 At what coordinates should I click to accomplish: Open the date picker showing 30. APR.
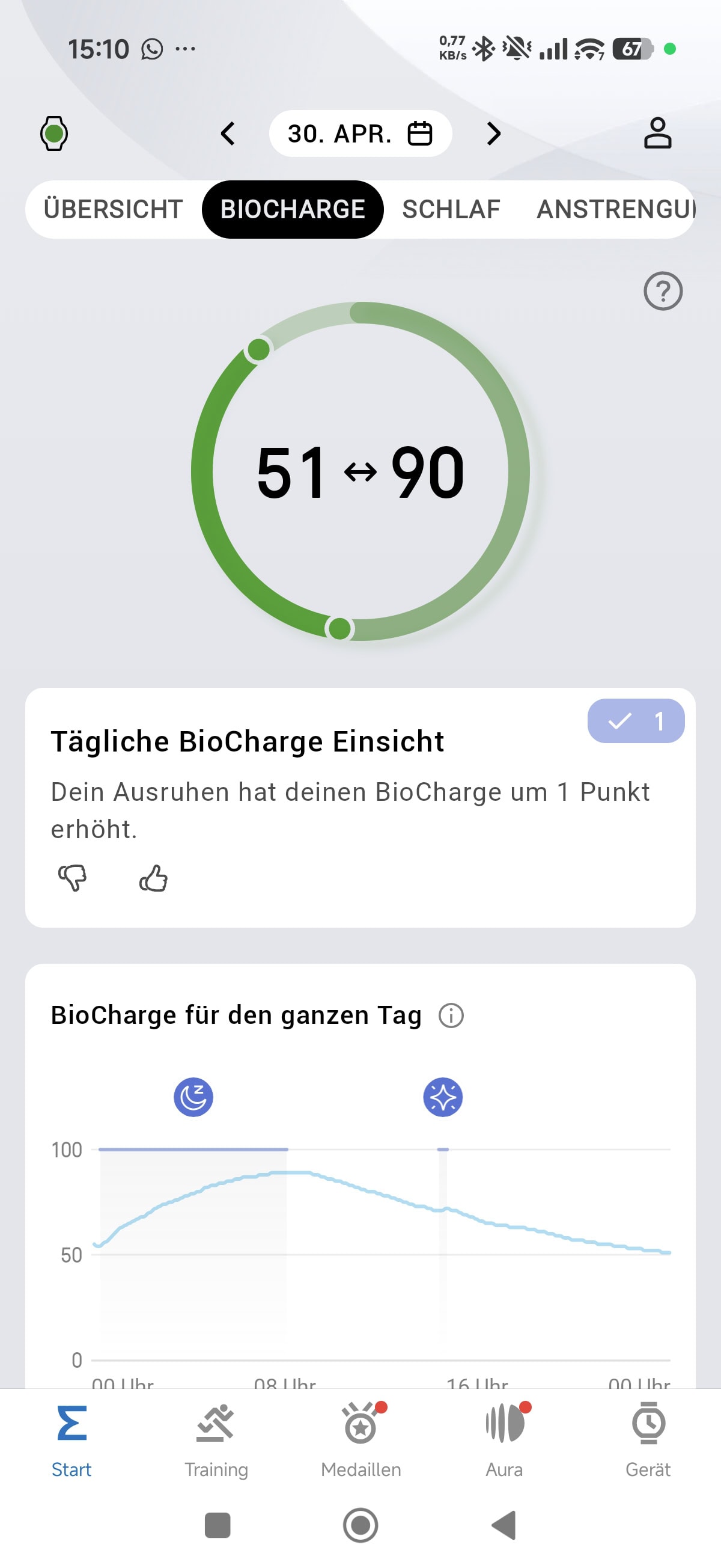tap(360, 133)
